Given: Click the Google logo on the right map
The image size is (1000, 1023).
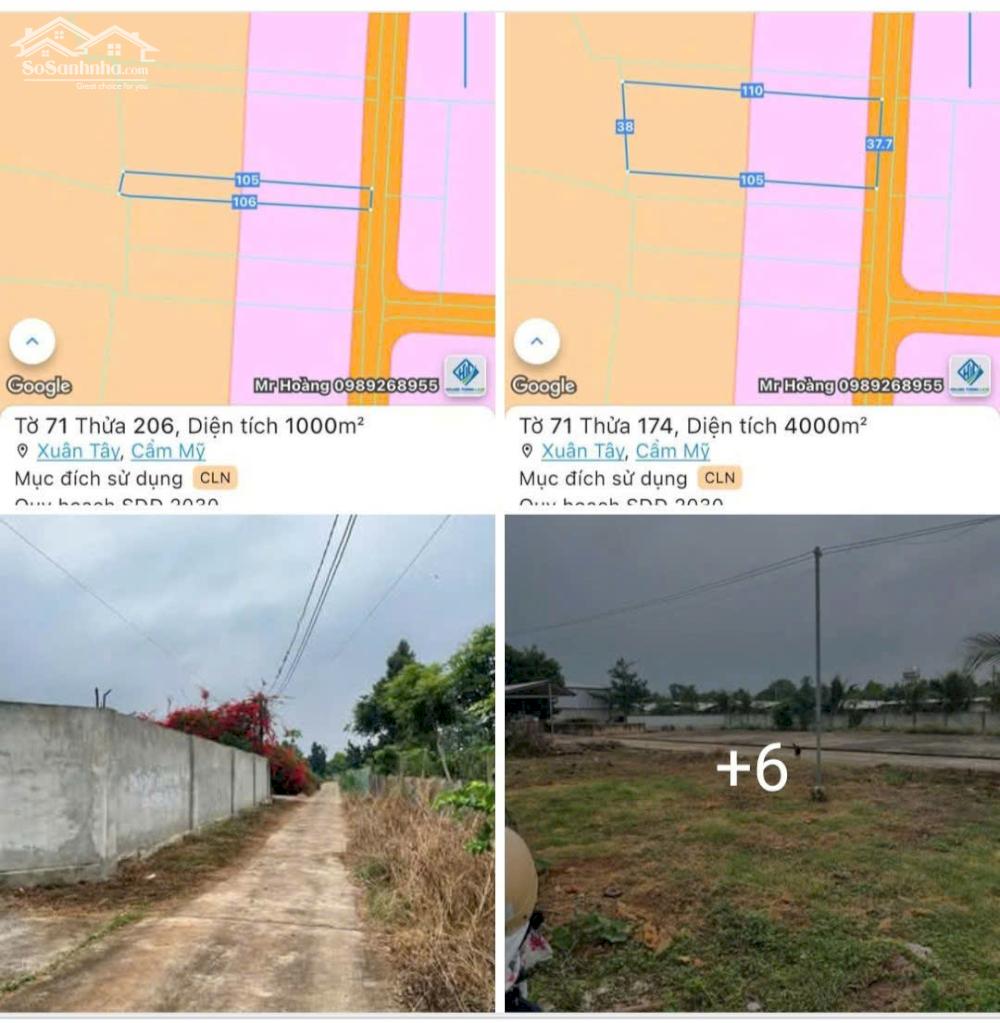Looking at the screenshot, I should coord(545,385).
